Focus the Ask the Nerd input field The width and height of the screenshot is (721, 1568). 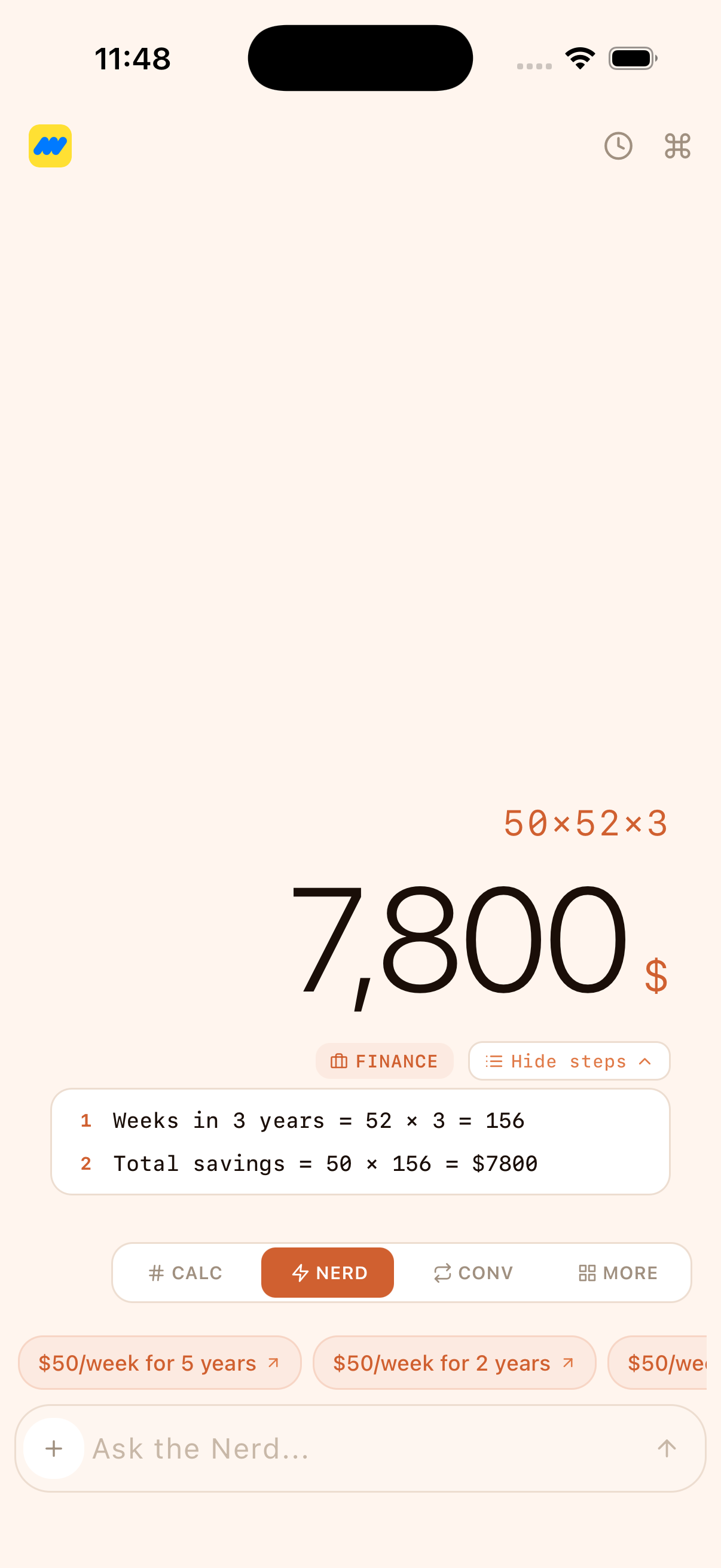click(365, 1448)
